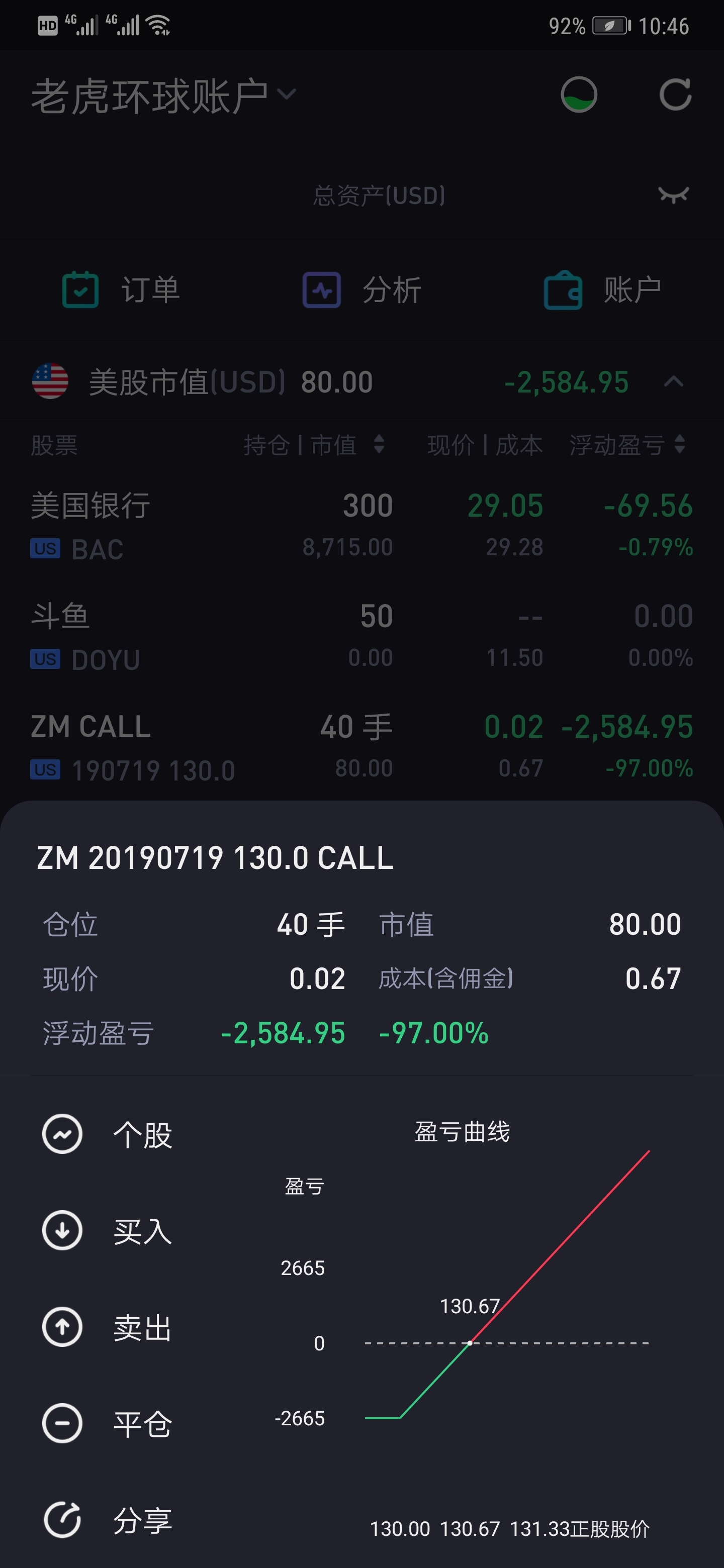Sort holdings by 持仓 | 市值
Screen dimensions: 724x1568
coord(314,445)
